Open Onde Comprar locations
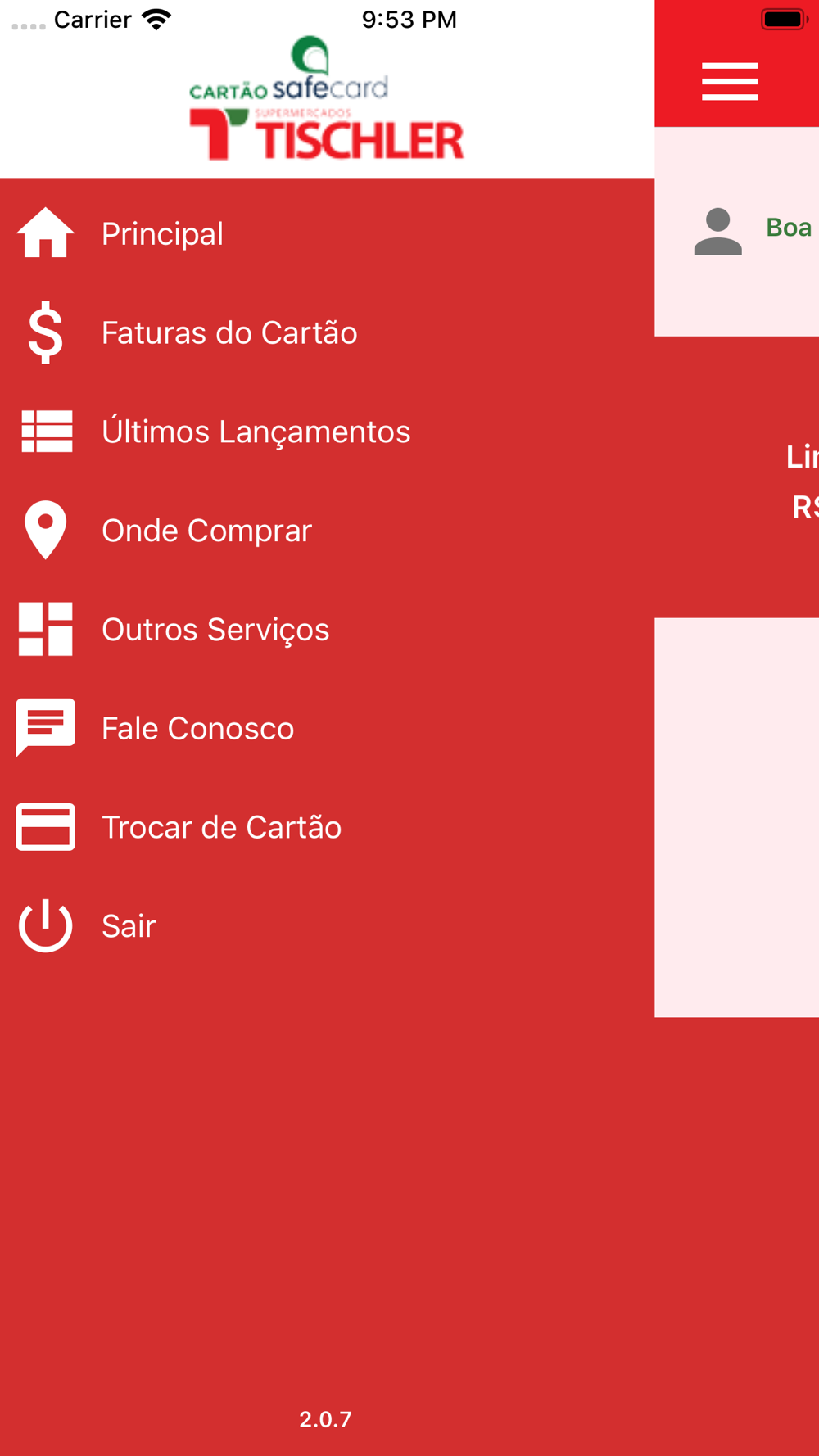 coord(206,531)
